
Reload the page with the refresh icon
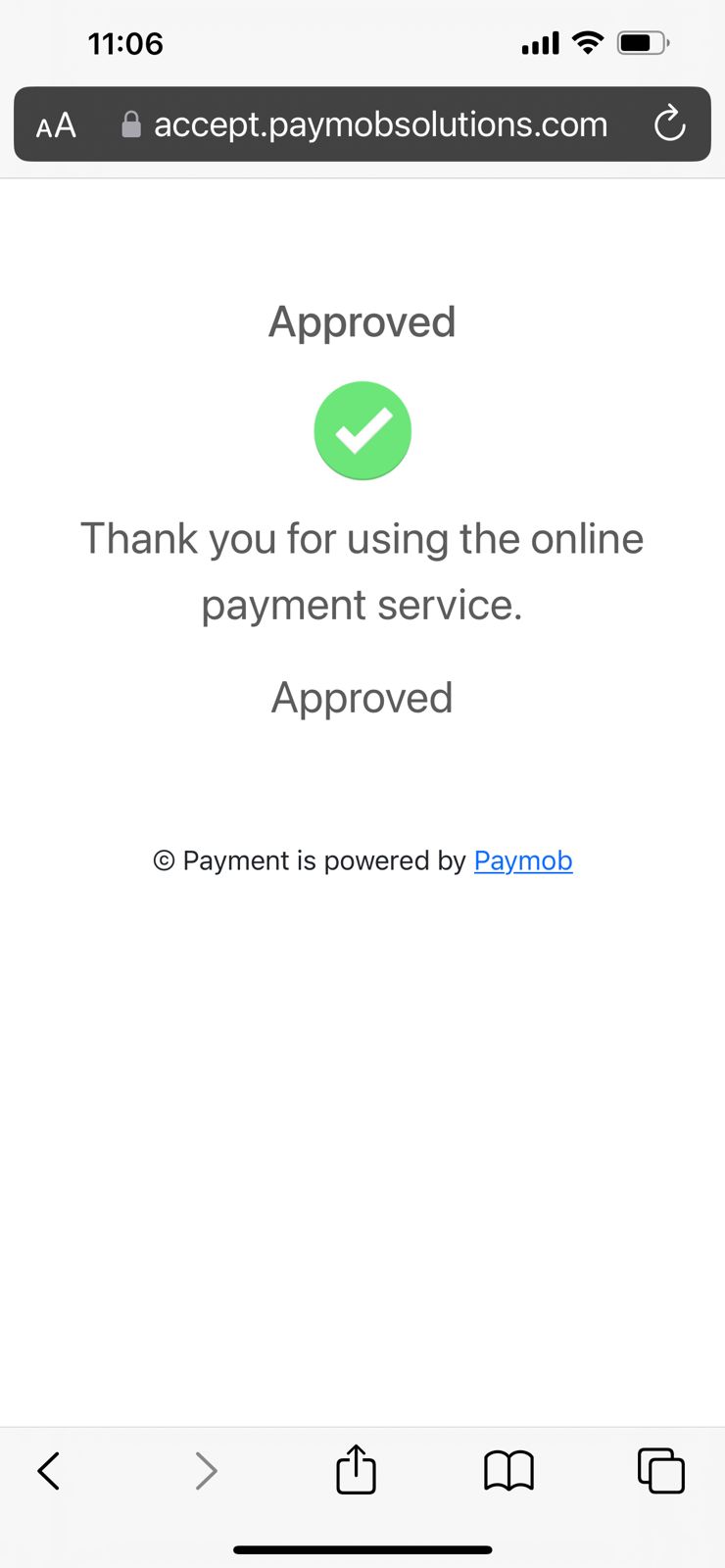click(670, 124)
